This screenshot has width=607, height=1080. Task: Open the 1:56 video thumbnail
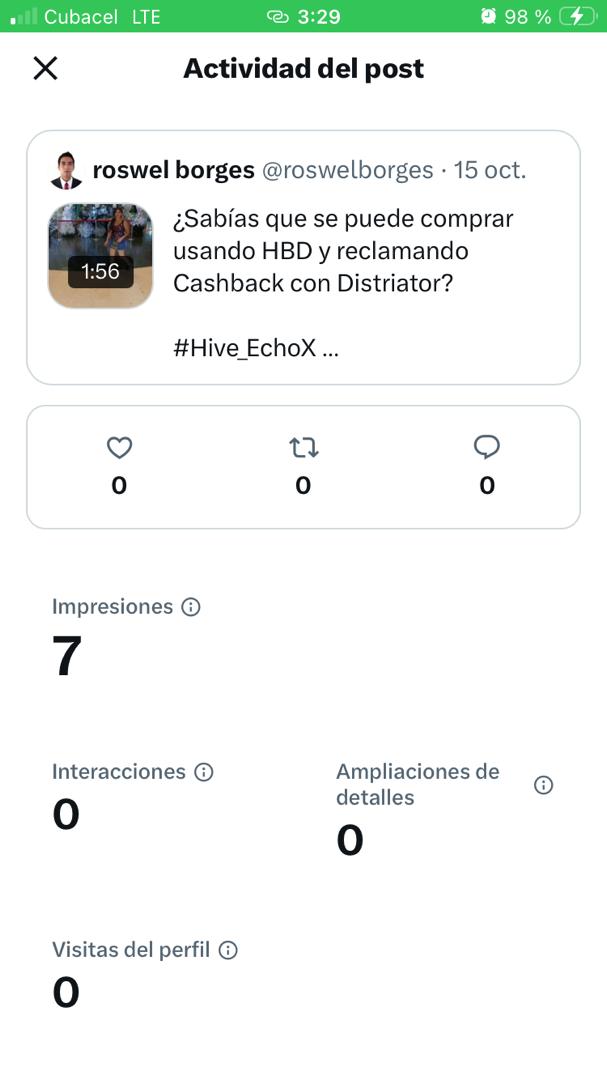[100, 256]
